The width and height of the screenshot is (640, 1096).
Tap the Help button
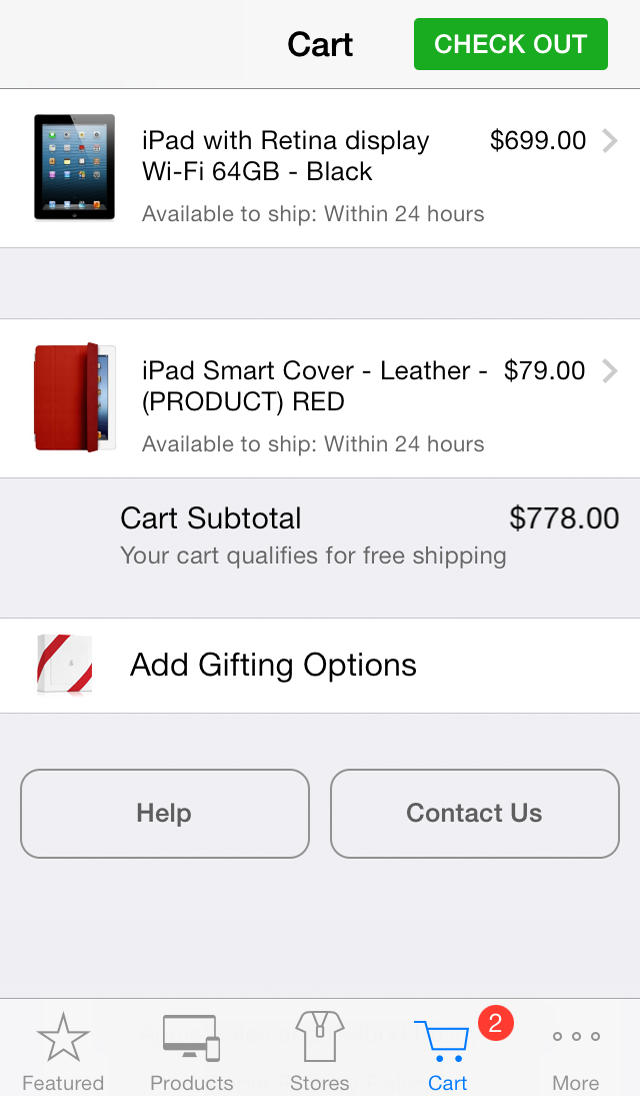(x=165, y=813)
